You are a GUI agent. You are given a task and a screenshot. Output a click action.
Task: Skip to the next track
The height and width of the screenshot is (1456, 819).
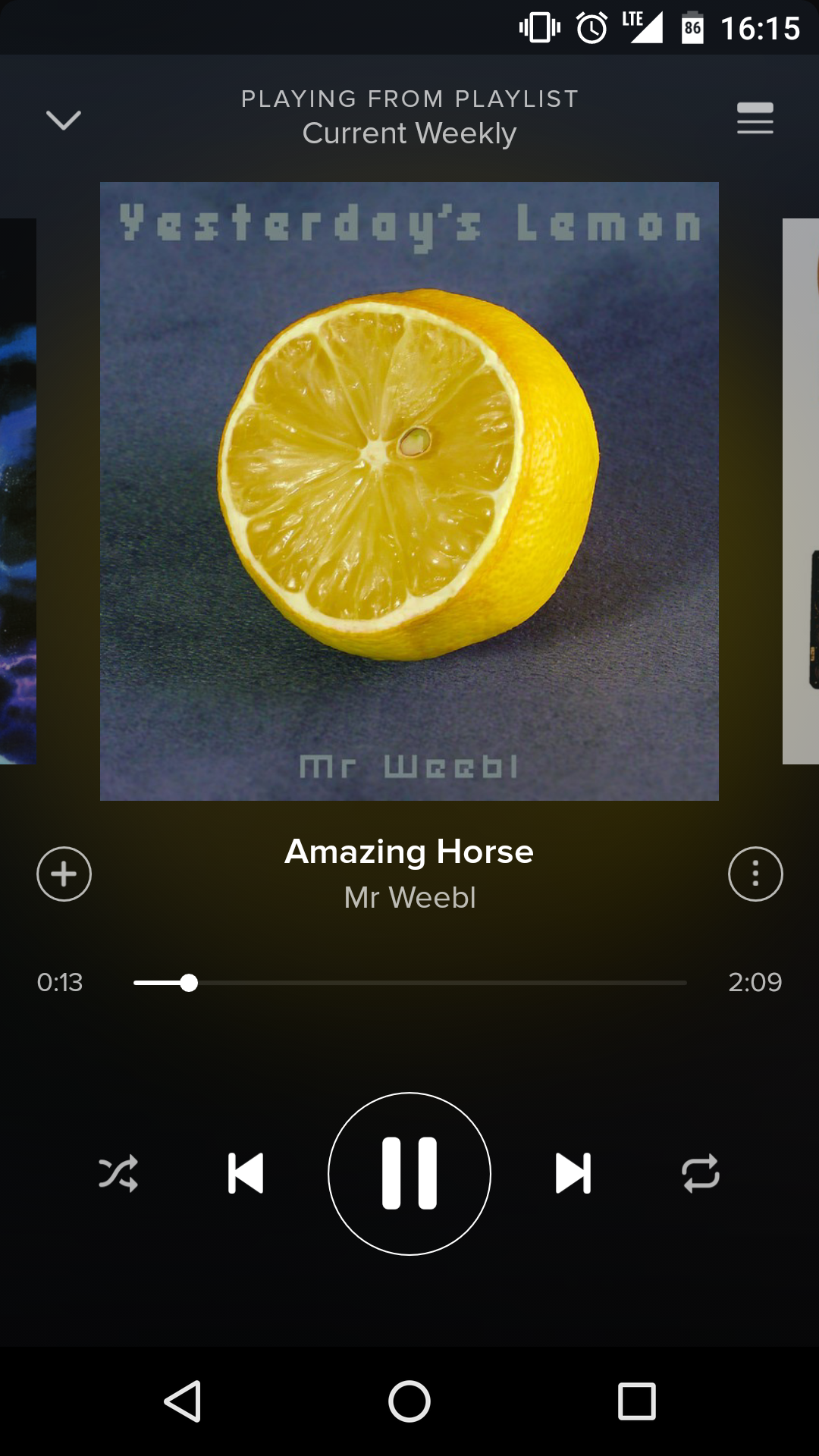coord(573,1173)
